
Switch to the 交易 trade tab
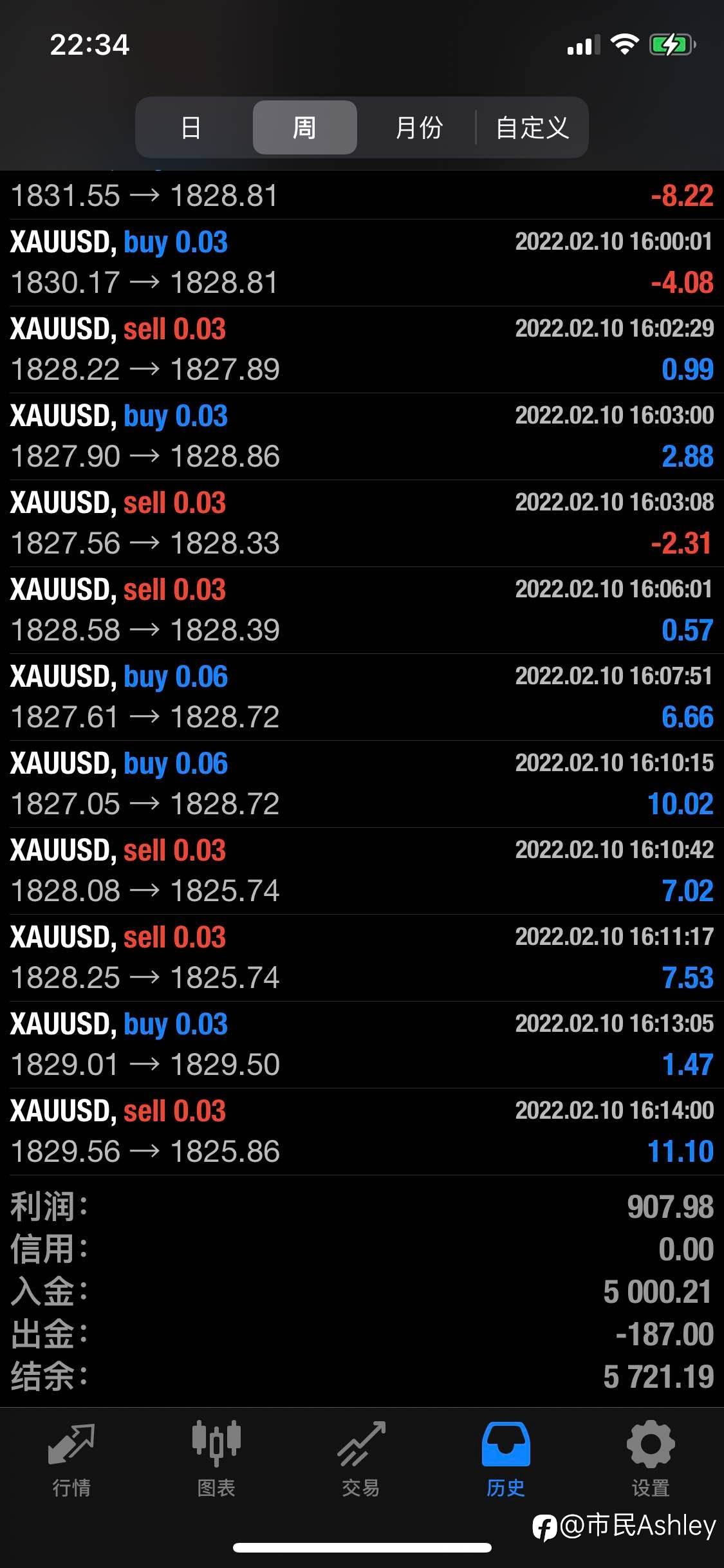(361, 1460)
